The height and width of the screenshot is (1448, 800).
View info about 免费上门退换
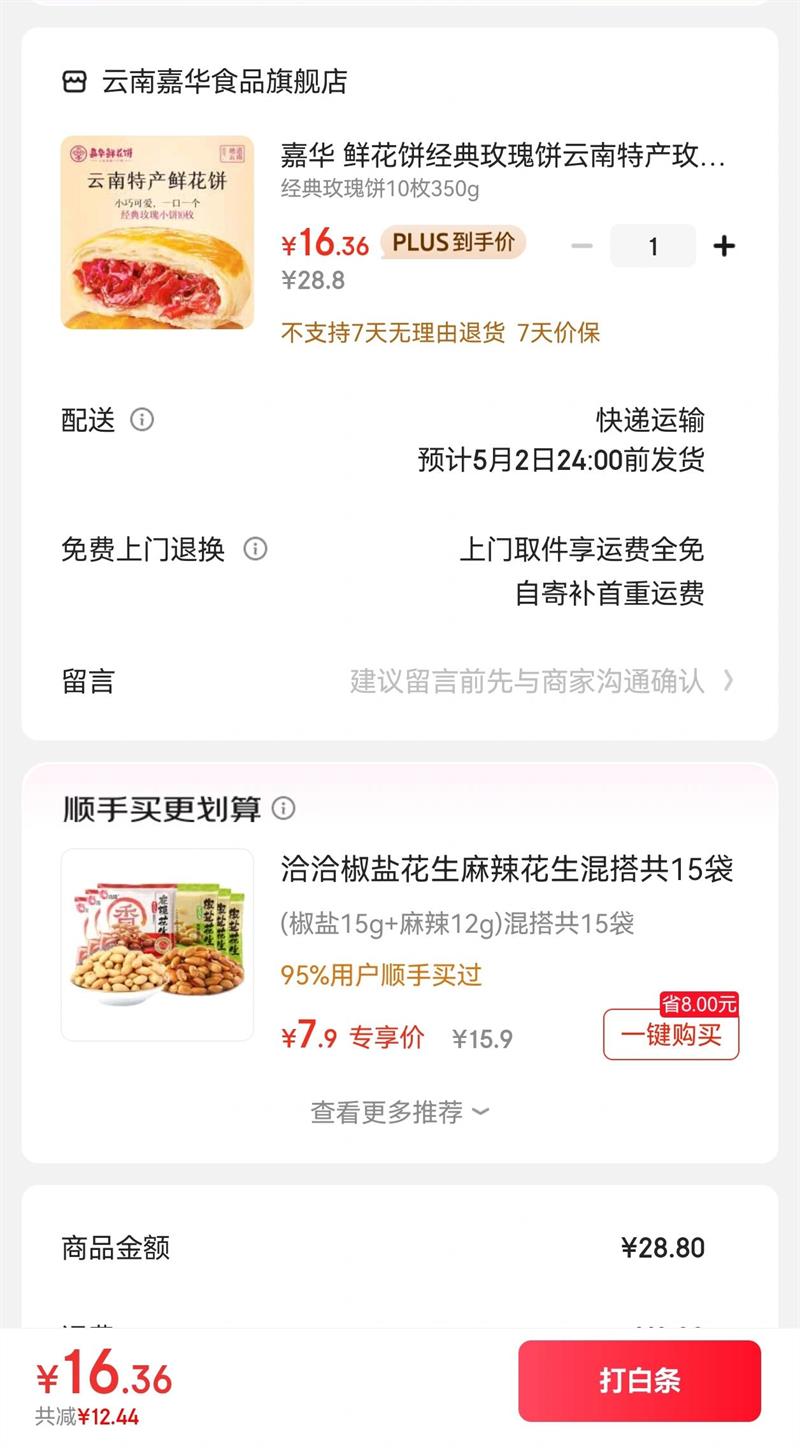coord(256,549)
